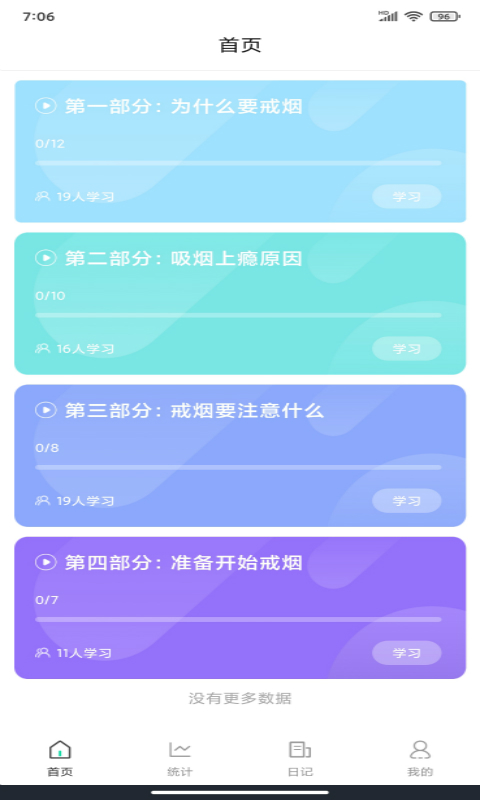Screen dimensions: 480x800
Task: Open the 第四部分：准备开始戒烟 course card
Action: [240, 608]
